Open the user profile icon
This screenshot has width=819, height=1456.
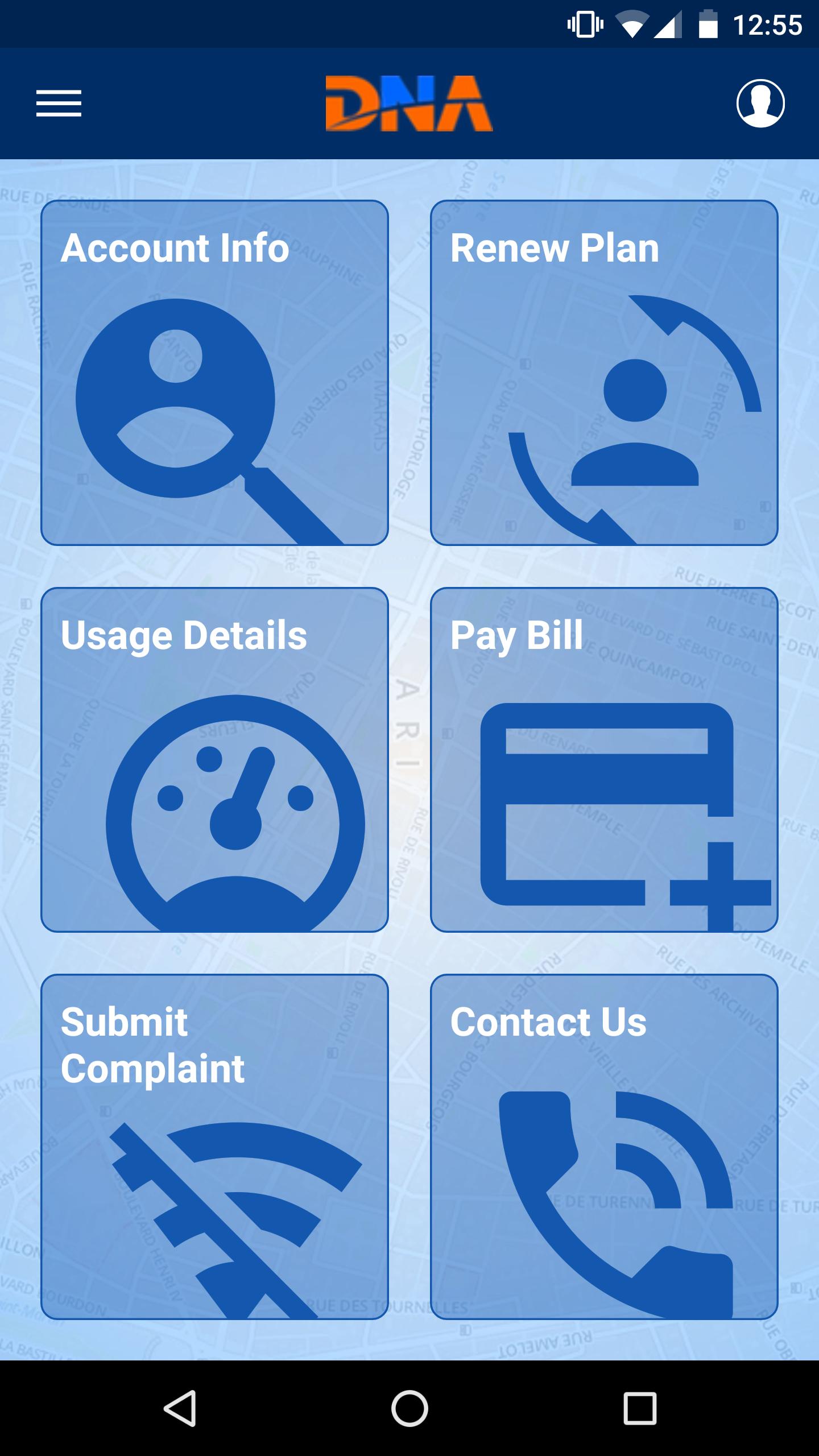(760, 104)
